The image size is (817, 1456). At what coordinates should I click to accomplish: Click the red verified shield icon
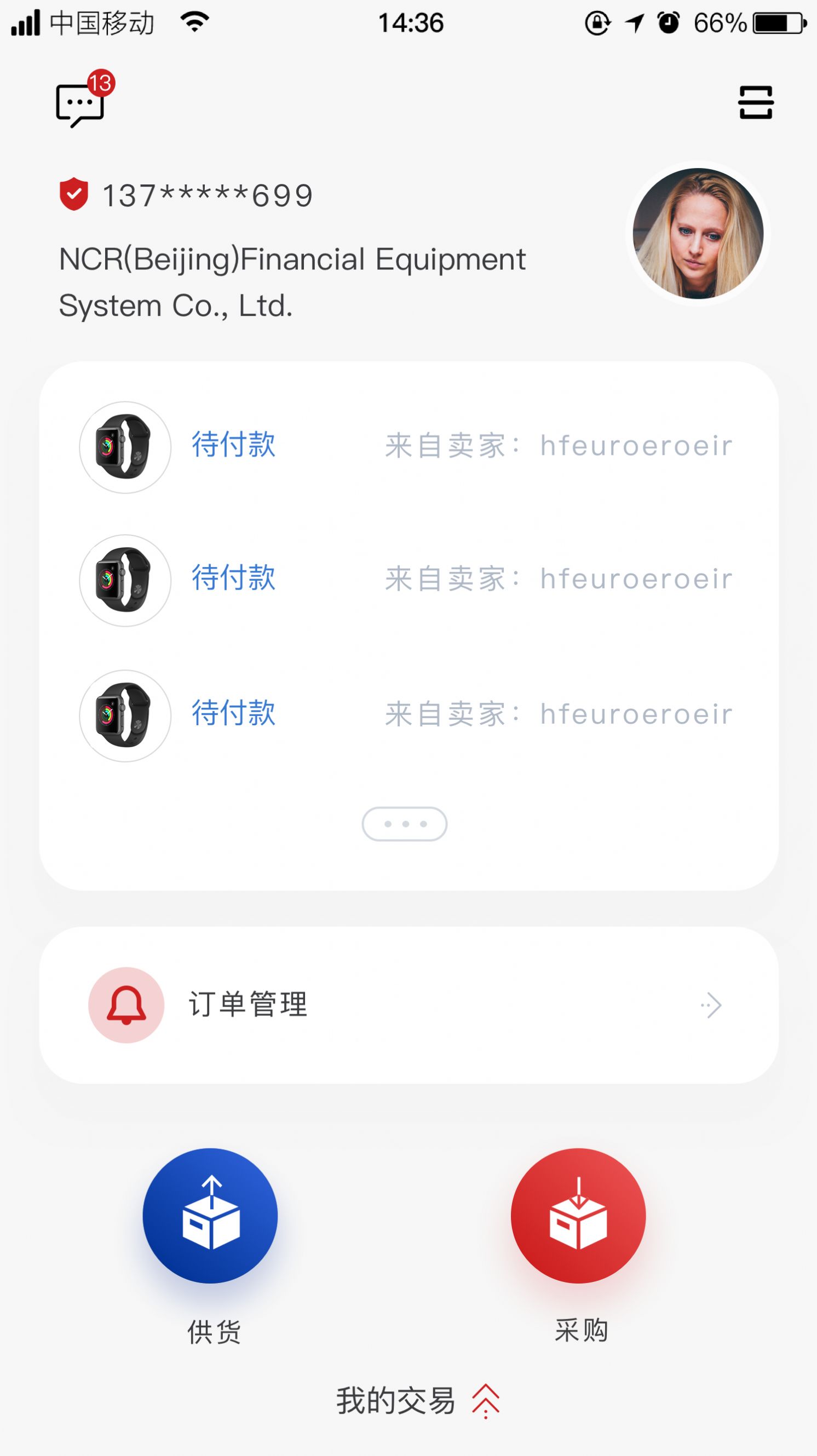73,195
